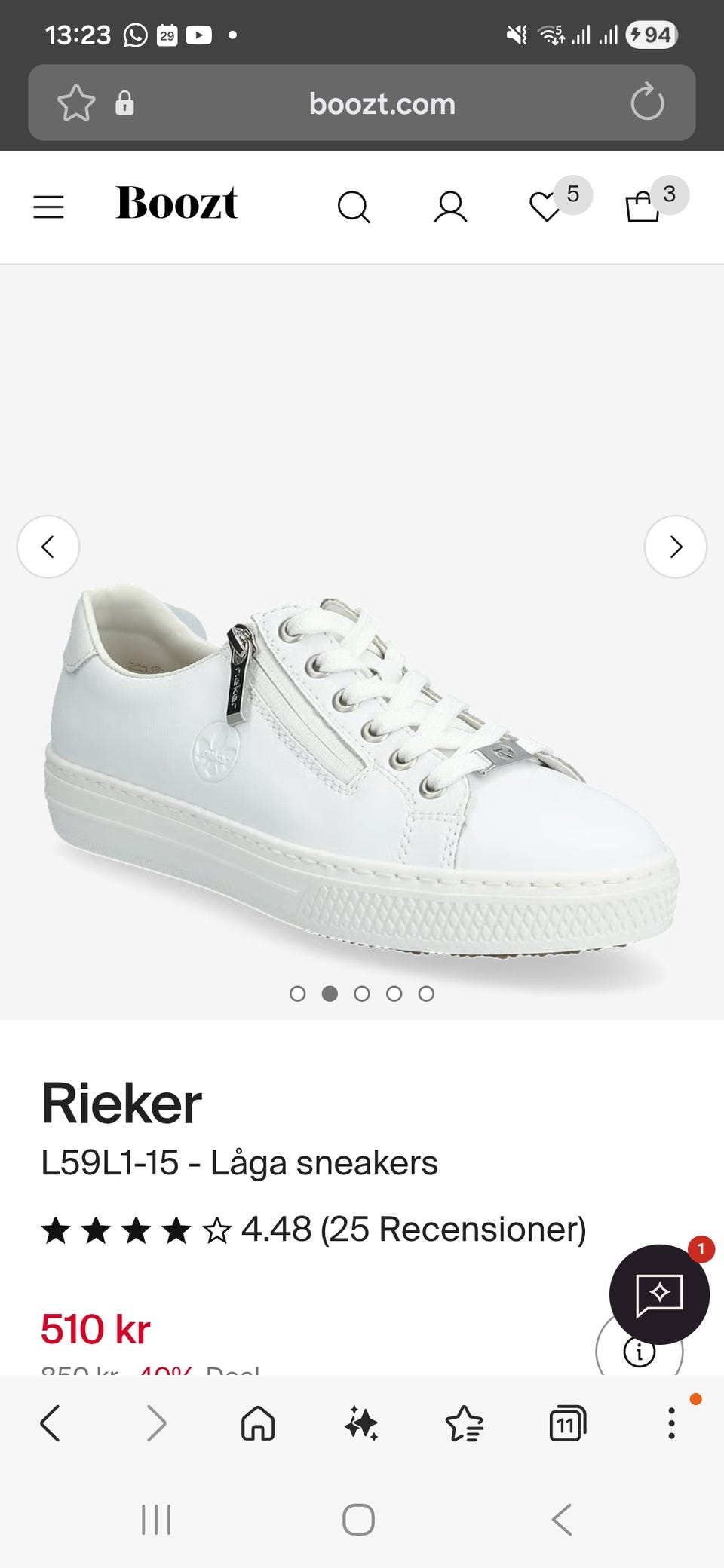The width and height of the screenshot is (724, 1568).
Task: Bookmark this page with the star icon
Action: 76,103
